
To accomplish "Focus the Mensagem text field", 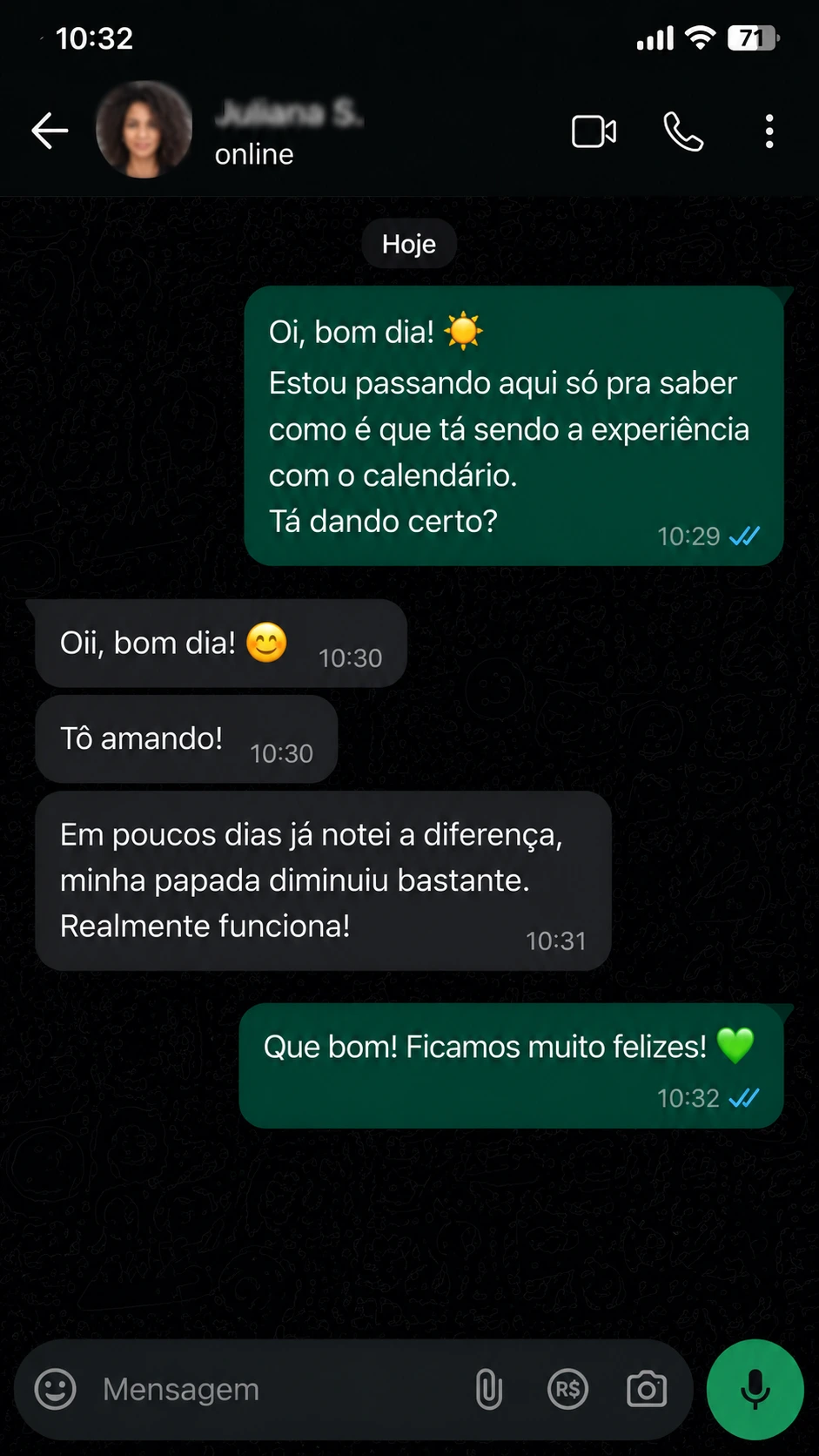I will click(277, 1389).
